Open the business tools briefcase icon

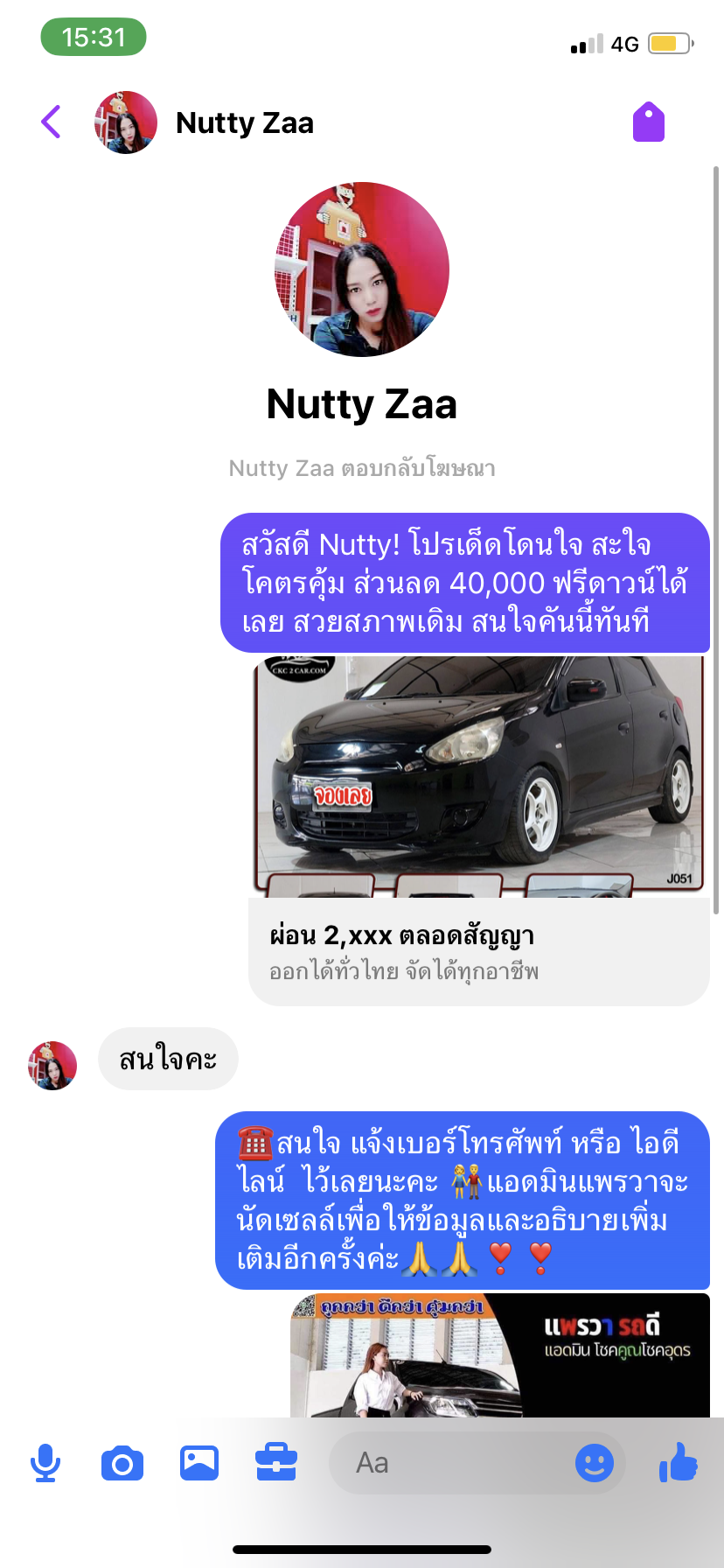click(x=276, y=1462)
